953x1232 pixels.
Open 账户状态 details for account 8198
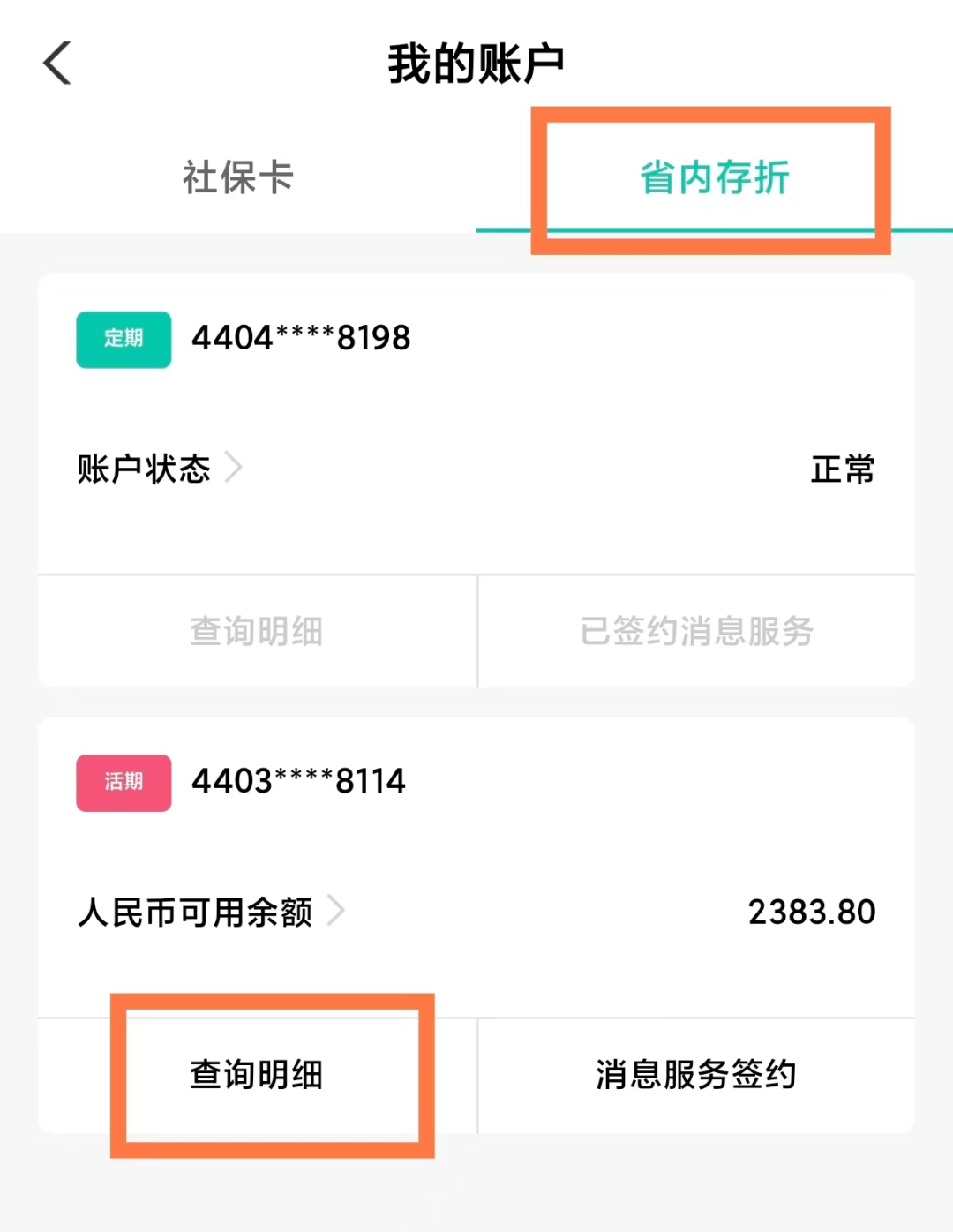click(159, 469)
